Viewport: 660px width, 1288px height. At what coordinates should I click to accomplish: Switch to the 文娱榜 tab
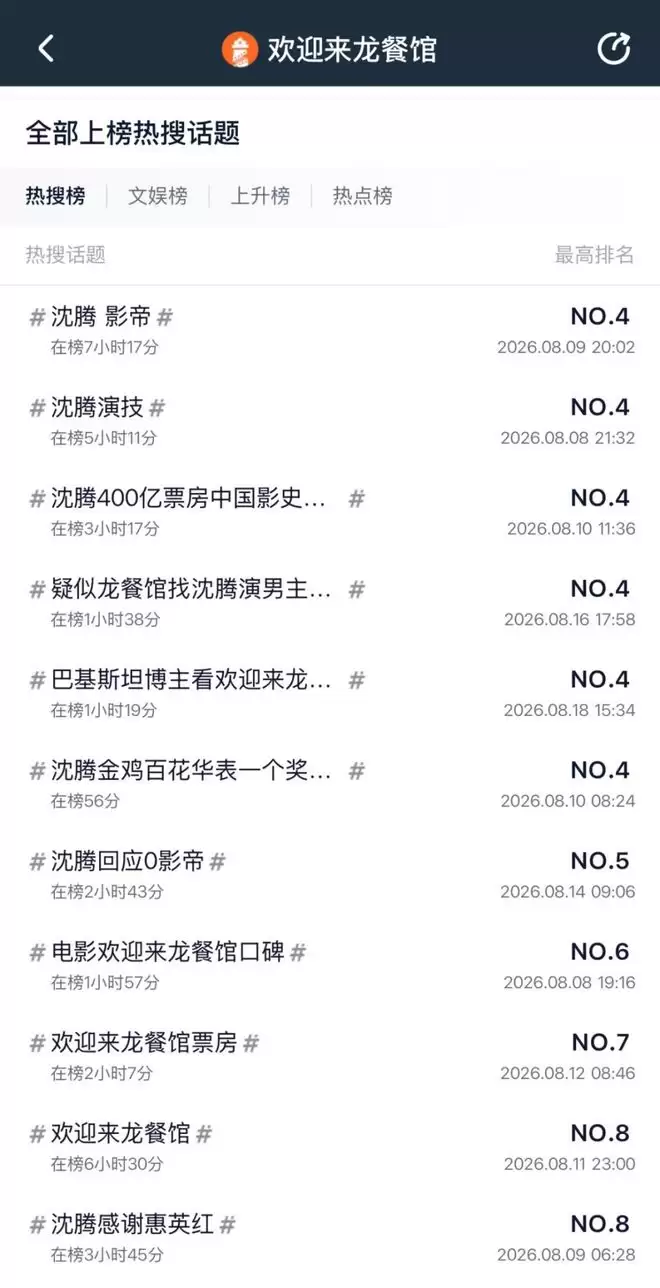(158, 196)
